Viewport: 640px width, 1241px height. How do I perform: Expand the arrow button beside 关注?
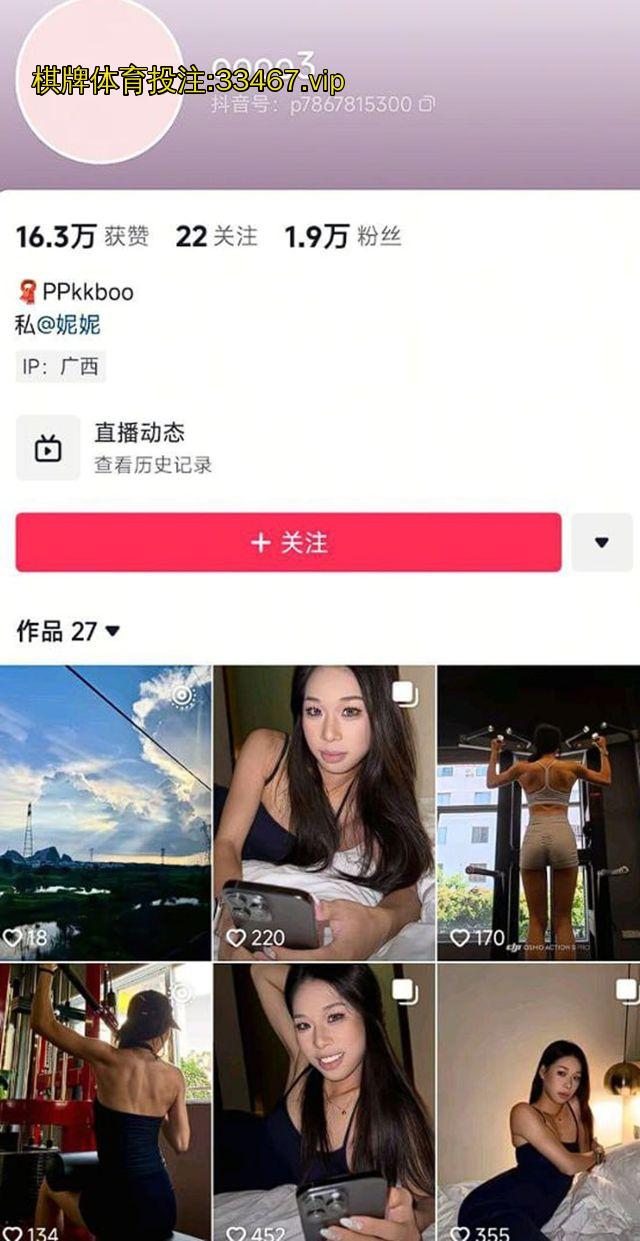[601, 542]
